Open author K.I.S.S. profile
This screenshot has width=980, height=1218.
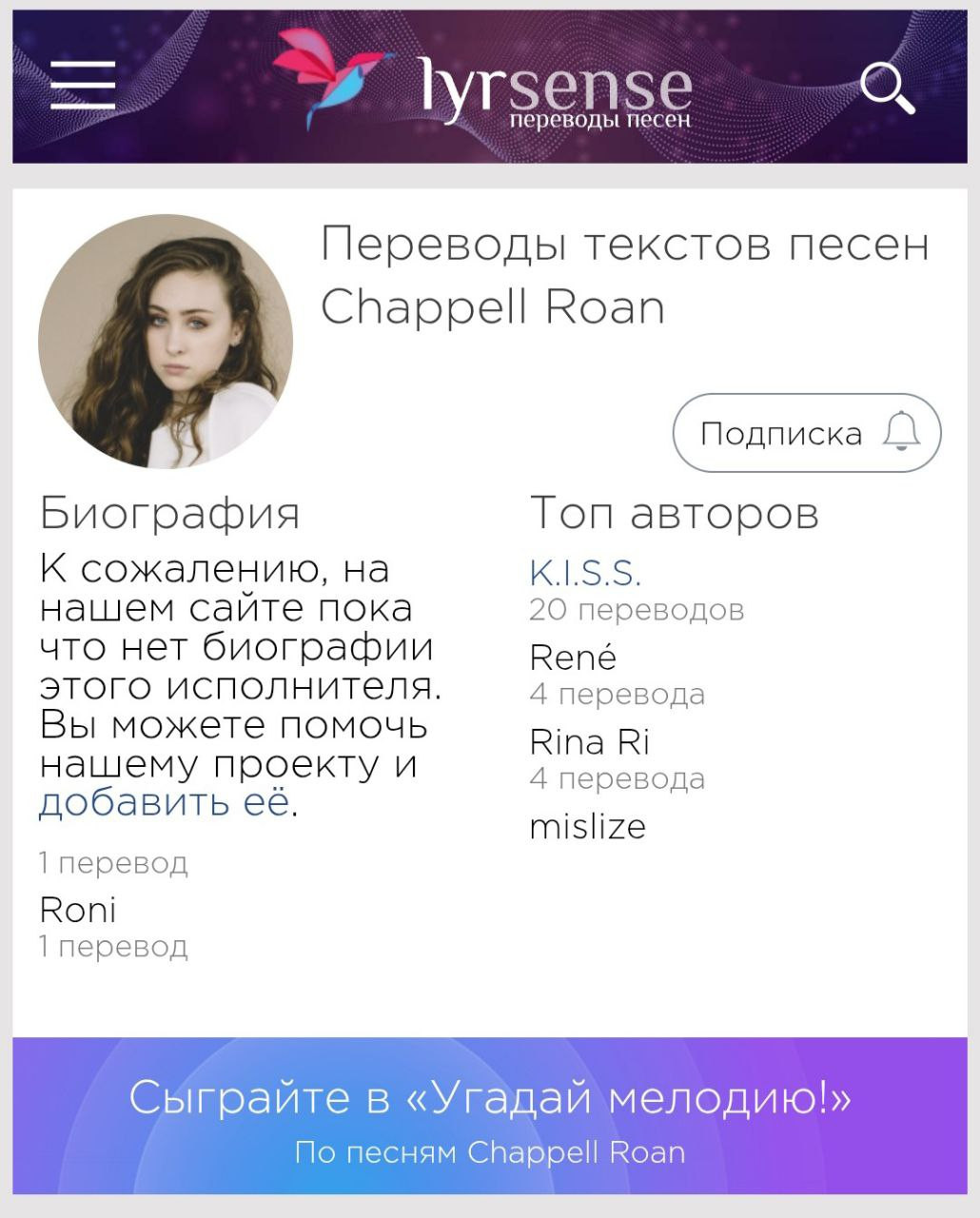(x=585, y=573)
